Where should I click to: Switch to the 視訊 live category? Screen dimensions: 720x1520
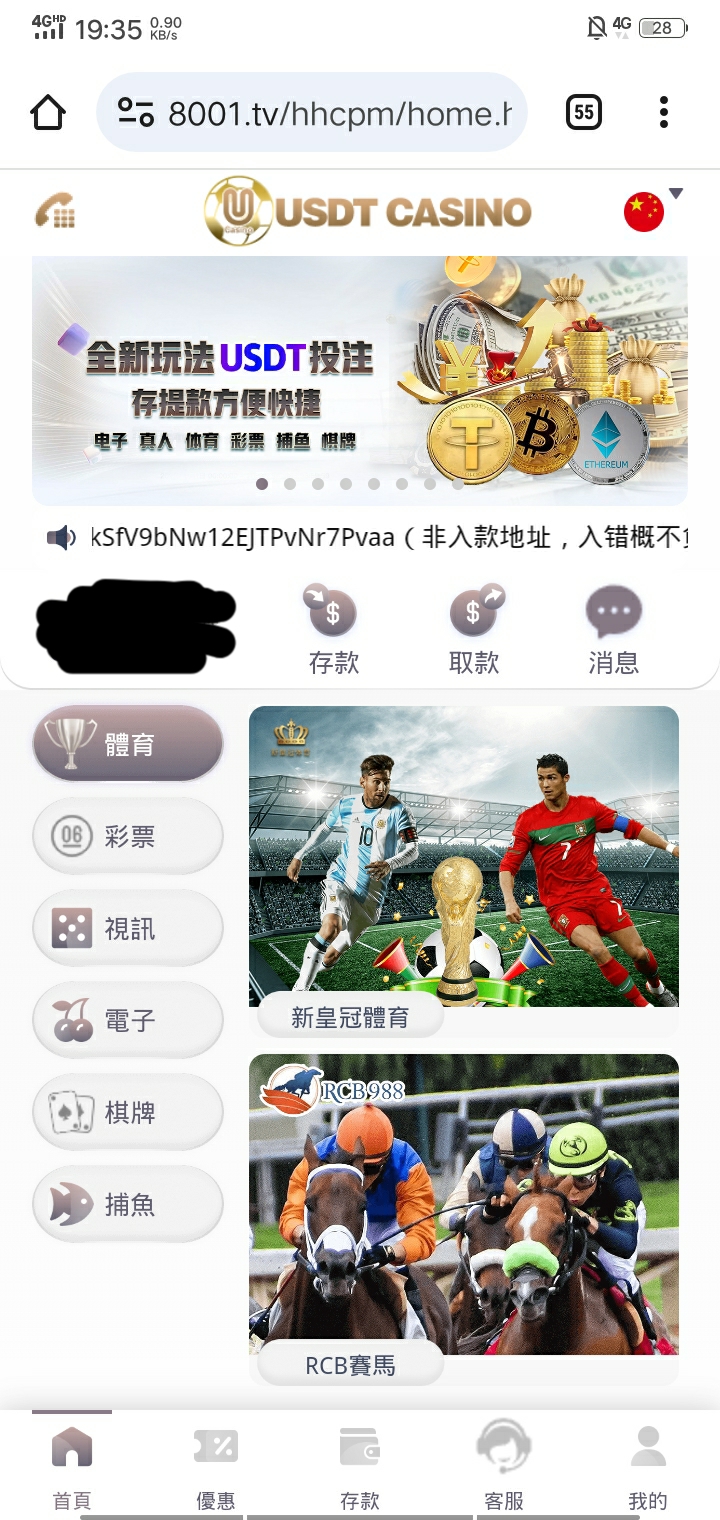pyautogui.click(x=127, y=928)
